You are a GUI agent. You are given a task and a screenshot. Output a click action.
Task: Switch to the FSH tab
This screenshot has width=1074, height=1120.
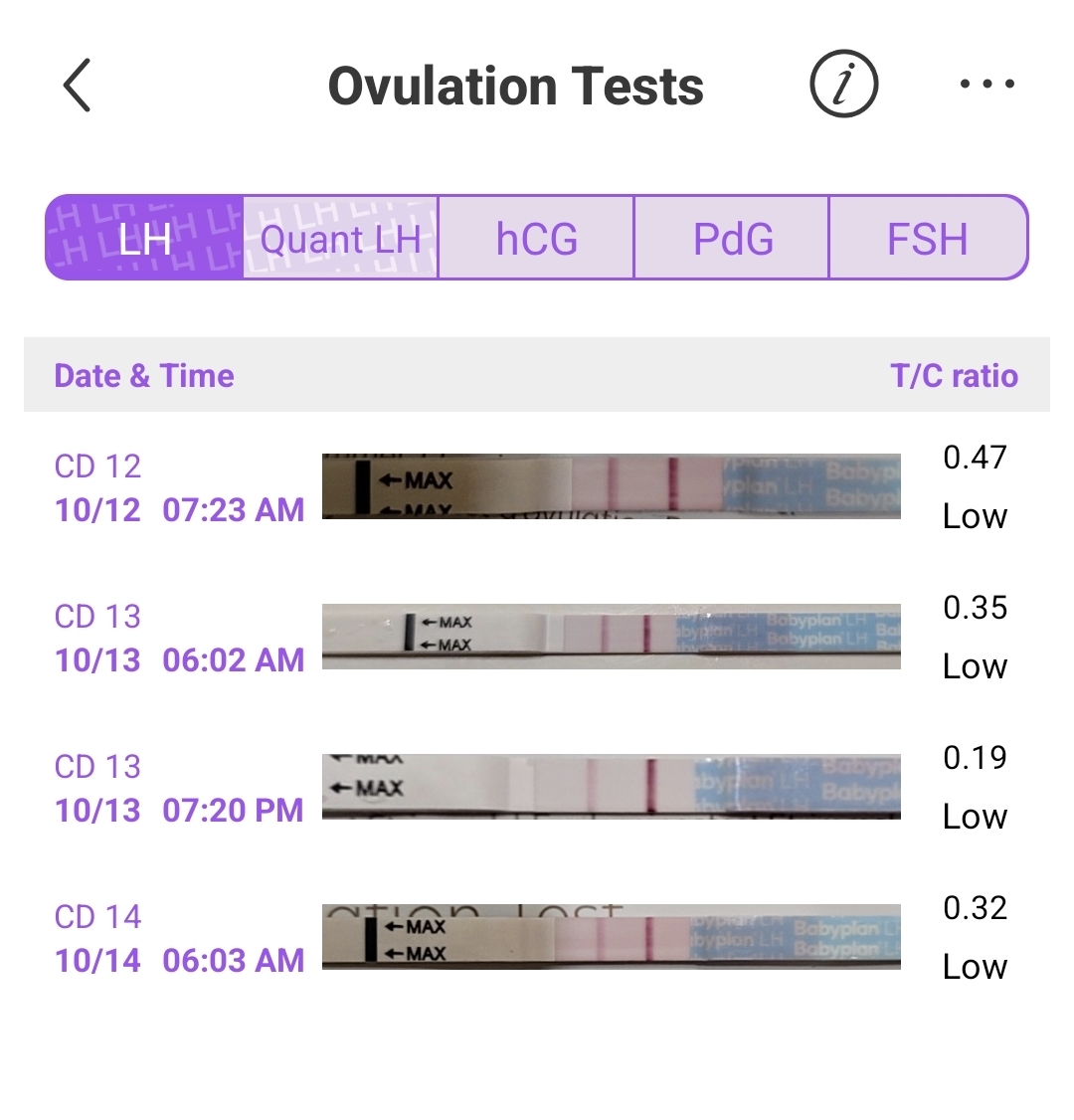click(927, 239)
